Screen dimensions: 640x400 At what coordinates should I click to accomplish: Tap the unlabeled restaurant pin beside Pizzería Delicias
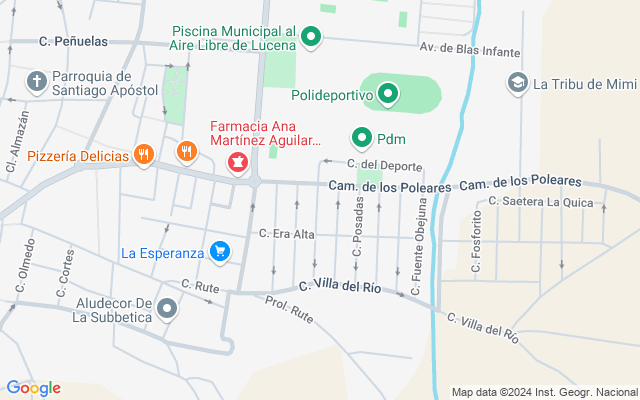(x=185, y=152)
